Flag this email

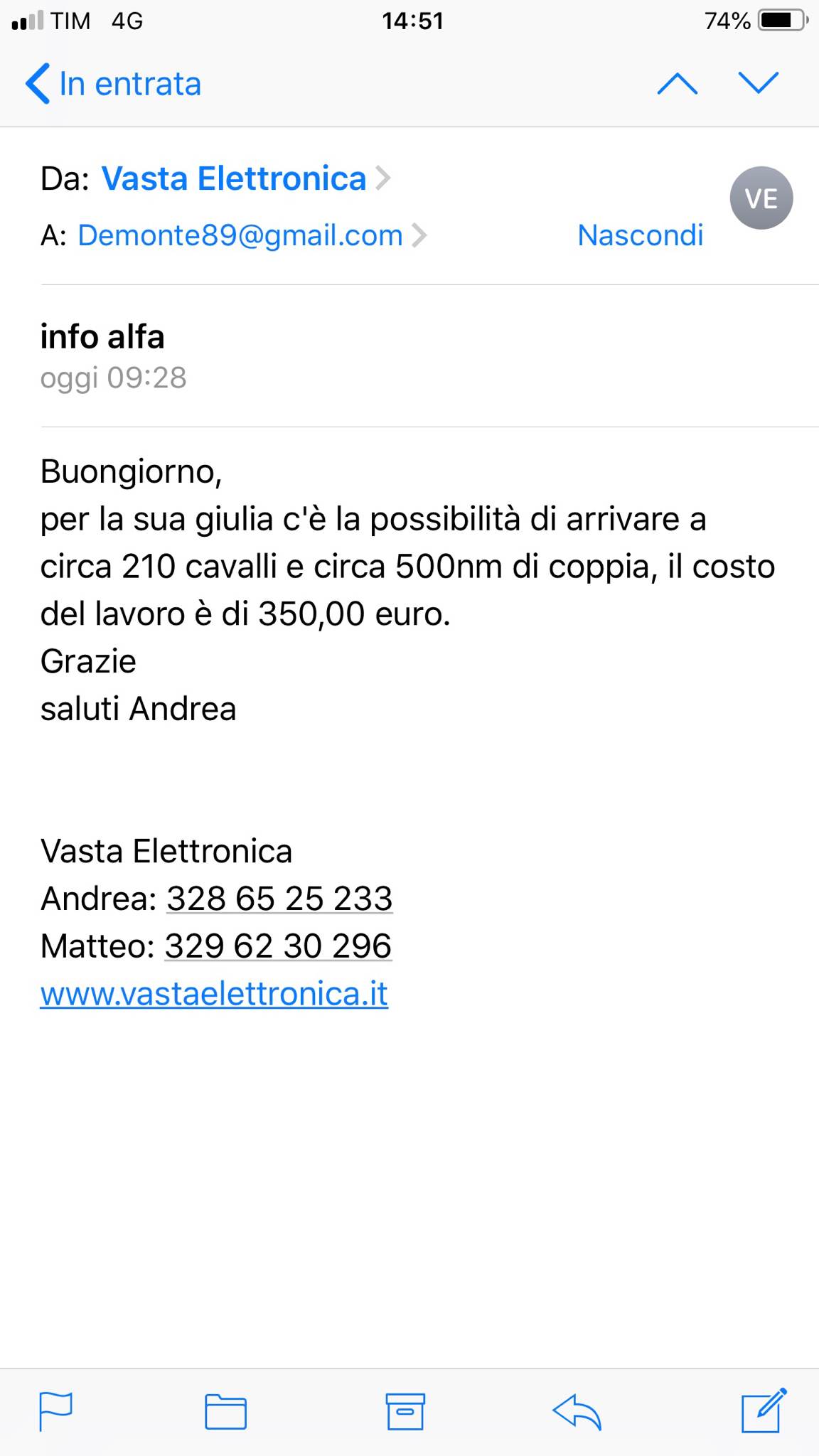55,1411
